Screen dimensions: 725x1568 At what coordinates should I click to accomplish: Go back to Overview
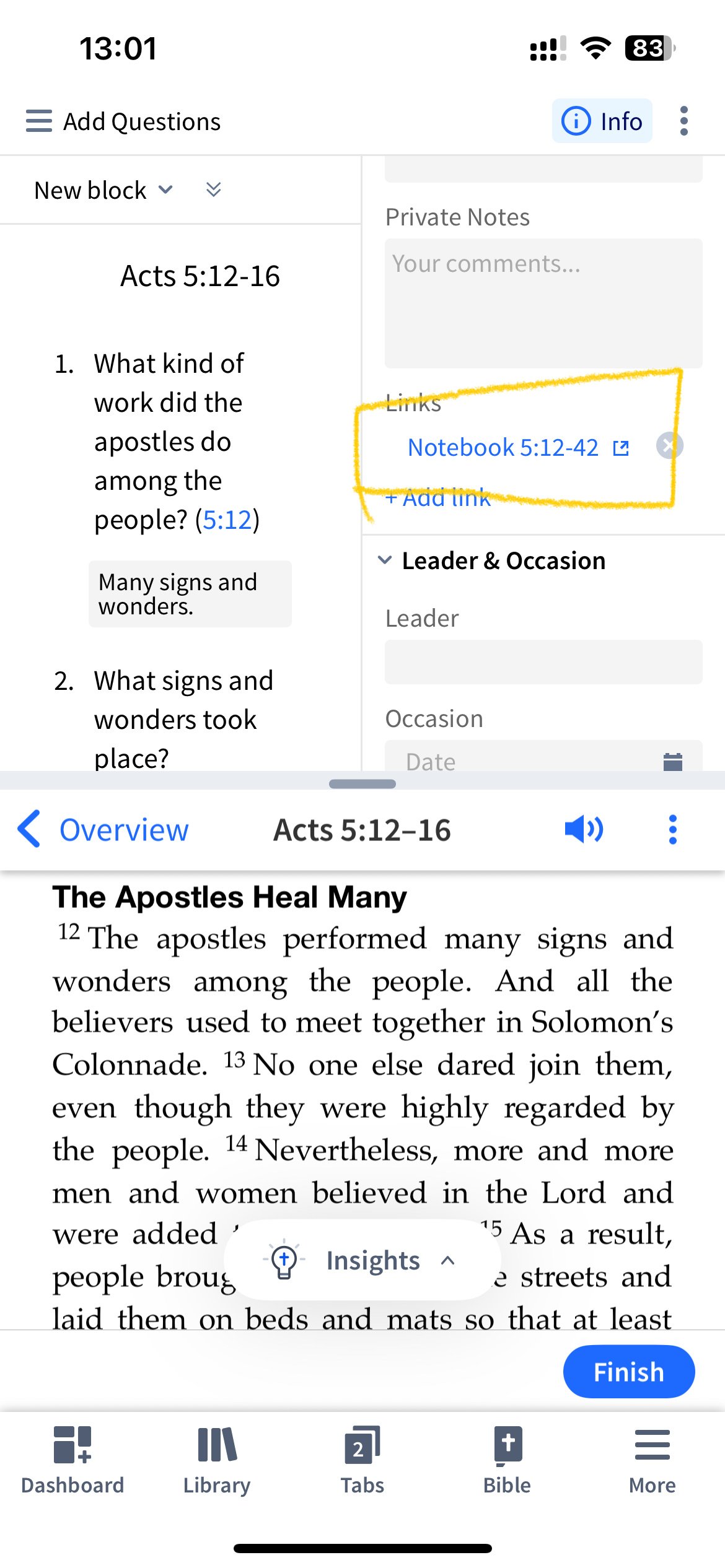103,830
